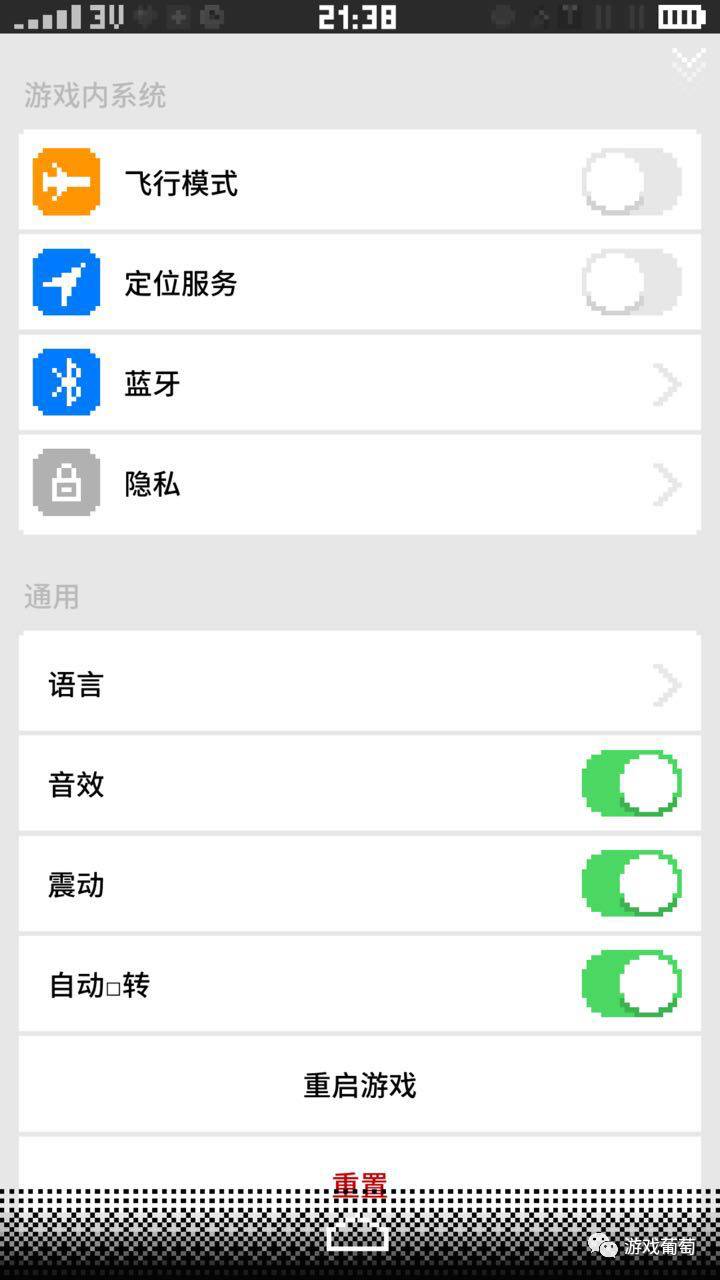Image resolution: width=720 pixels, height=1280 pixels.
Task: Open the 蓝牙 Bluetooth settings row
Action: point(360,384)
